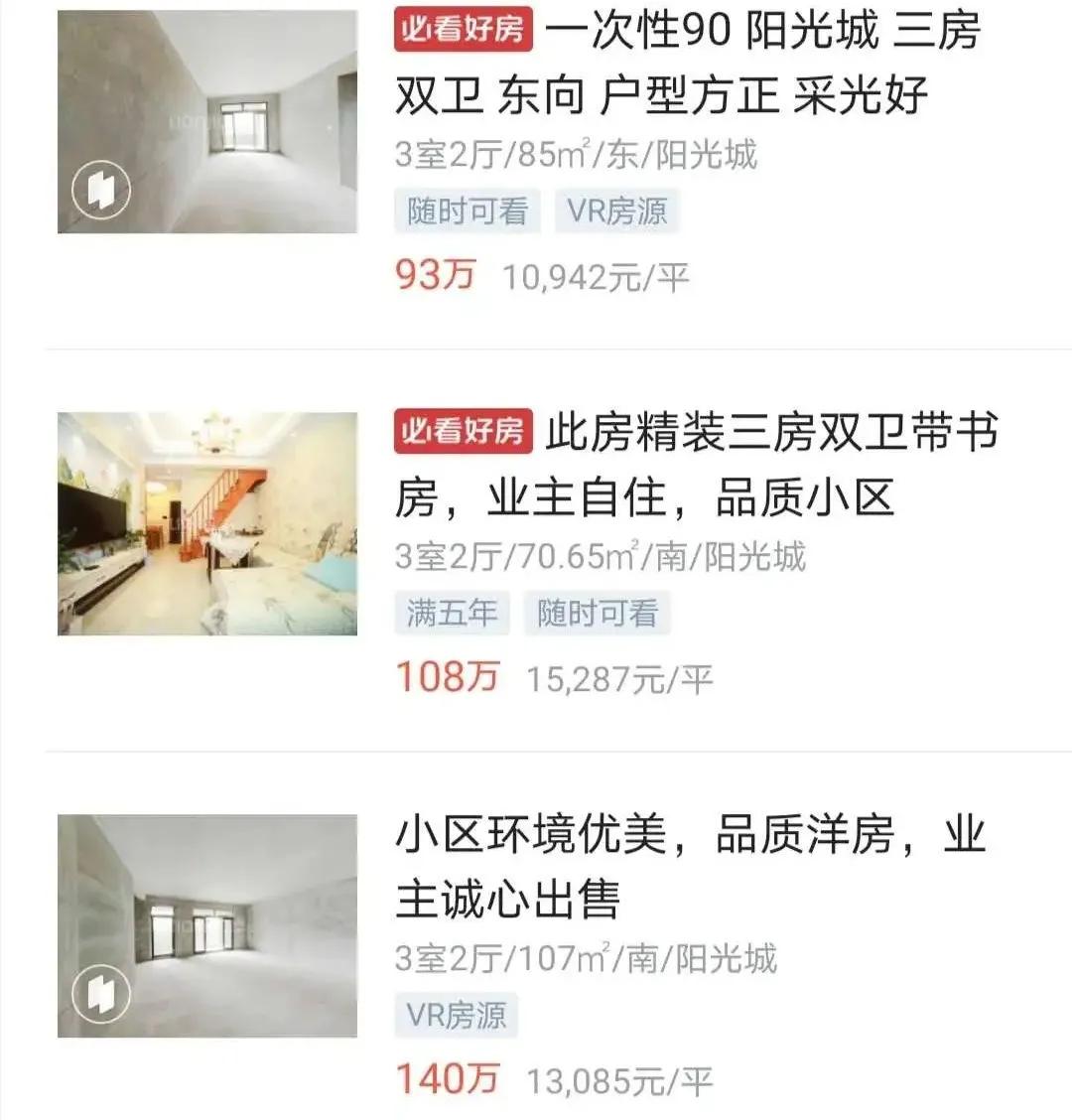Screen dimensions: 1072x1120
Task: Open the 随时可看 tag on the second listing
Action: coord(599,614)
